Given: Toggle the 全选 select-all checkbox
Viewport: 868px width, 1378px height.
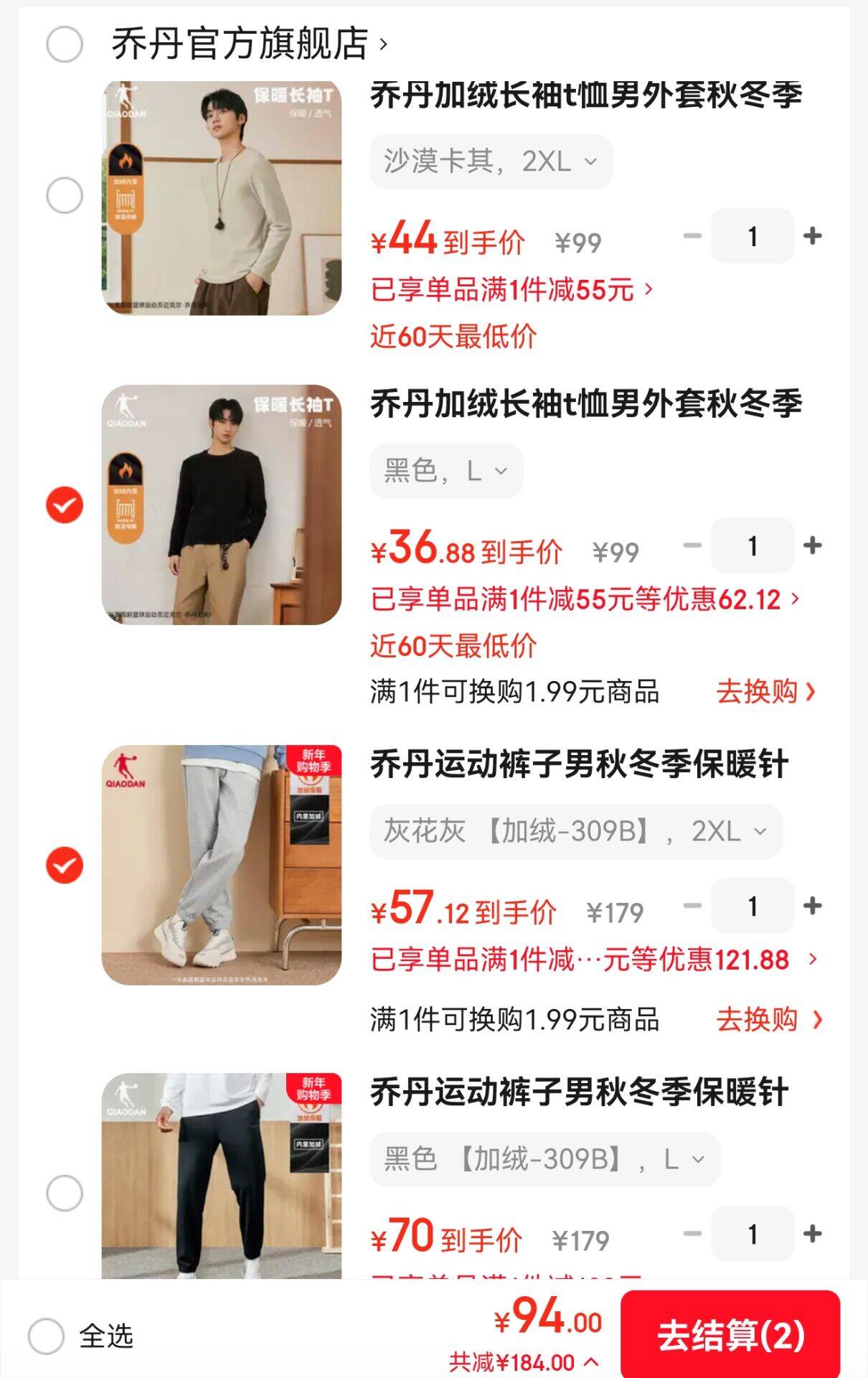Looking at the screenshot, I should point(47,1336).
